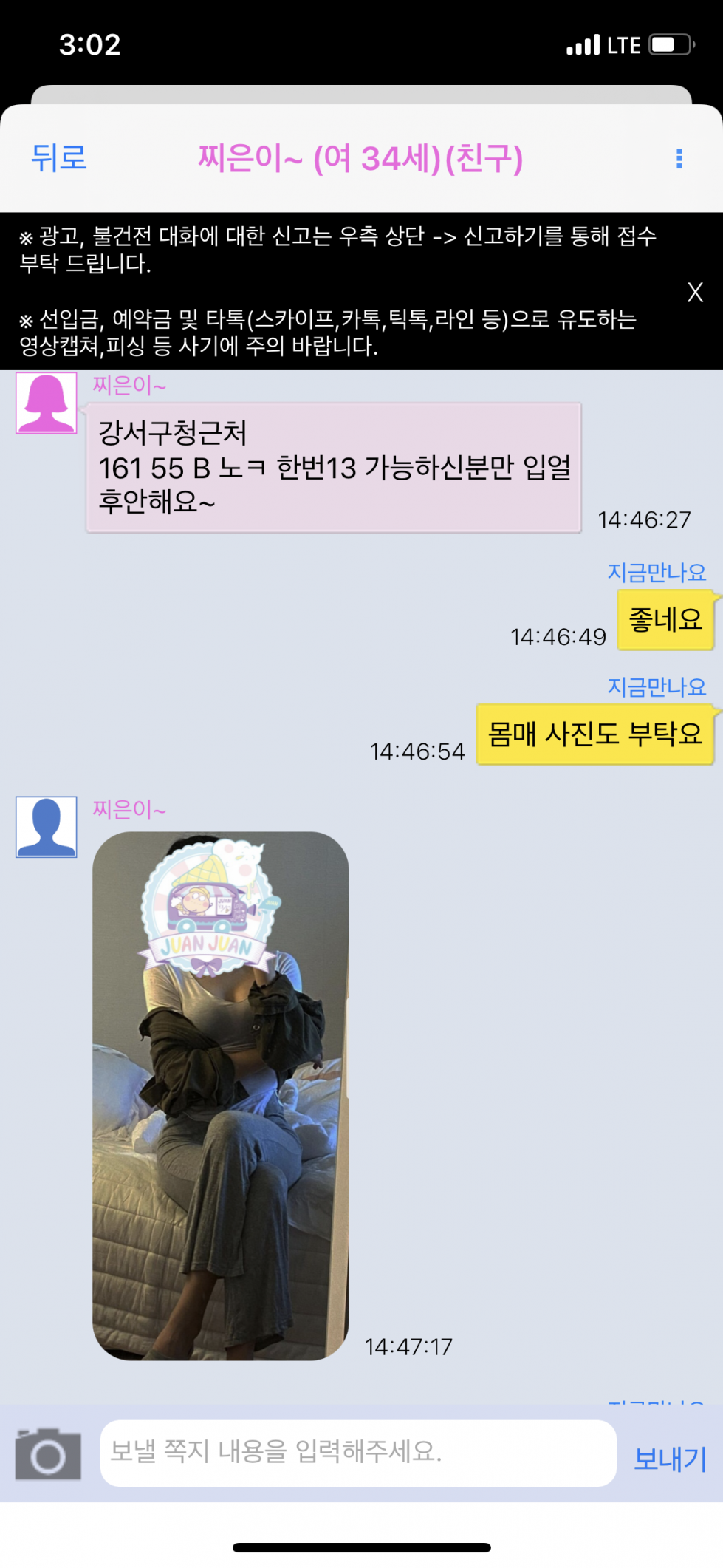The image size is (723, 1568).
Task: Focus the message input field
Action: 358,1453
